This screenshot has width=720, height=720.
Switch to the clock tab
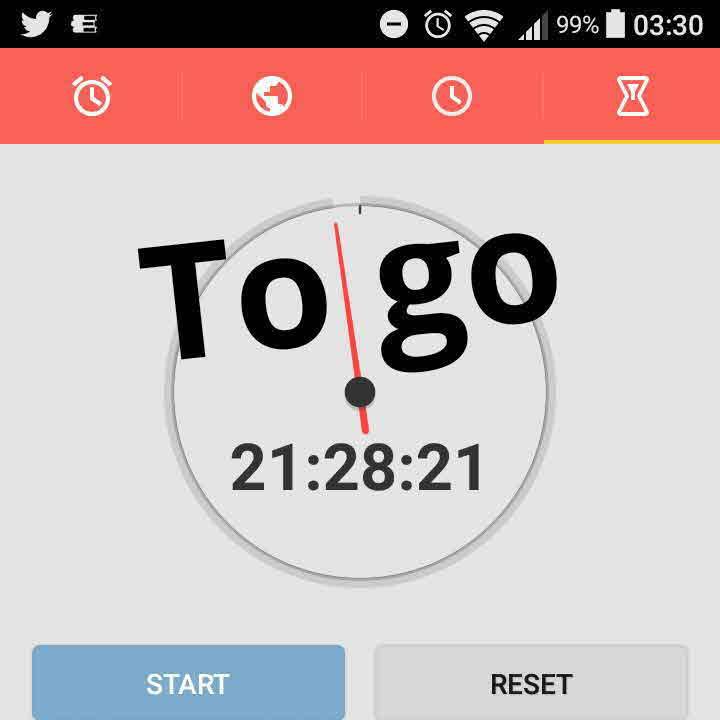pos(451,97)
